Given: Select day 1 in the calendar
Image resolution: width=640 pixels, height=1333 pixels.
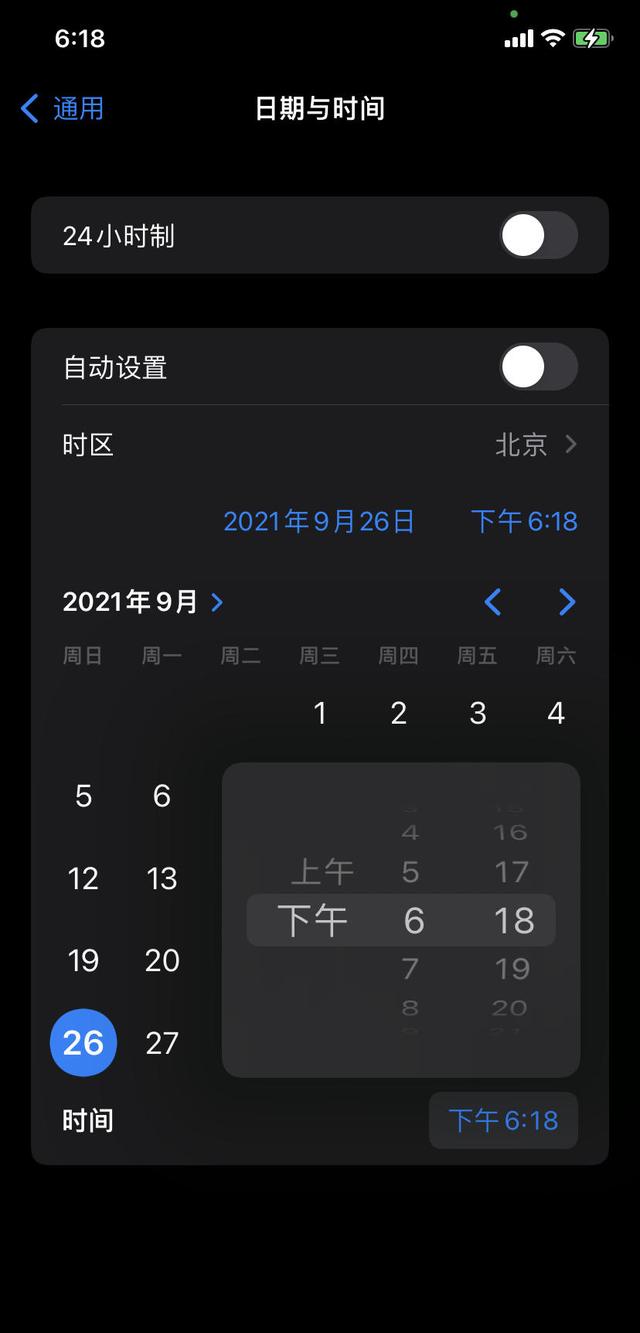Looking at the screenshot, I should click(320, 713).
